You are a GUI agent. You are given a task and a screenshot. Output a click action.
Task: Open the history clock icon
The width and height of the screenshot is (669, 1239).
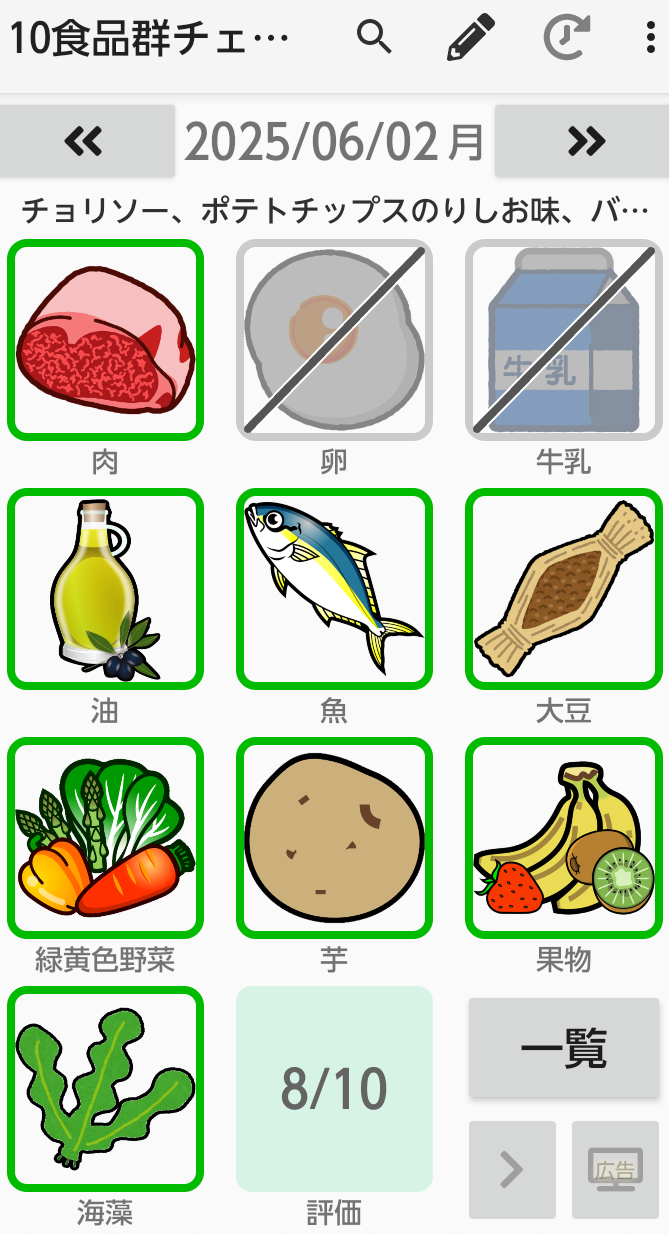(x=567, y=38)
